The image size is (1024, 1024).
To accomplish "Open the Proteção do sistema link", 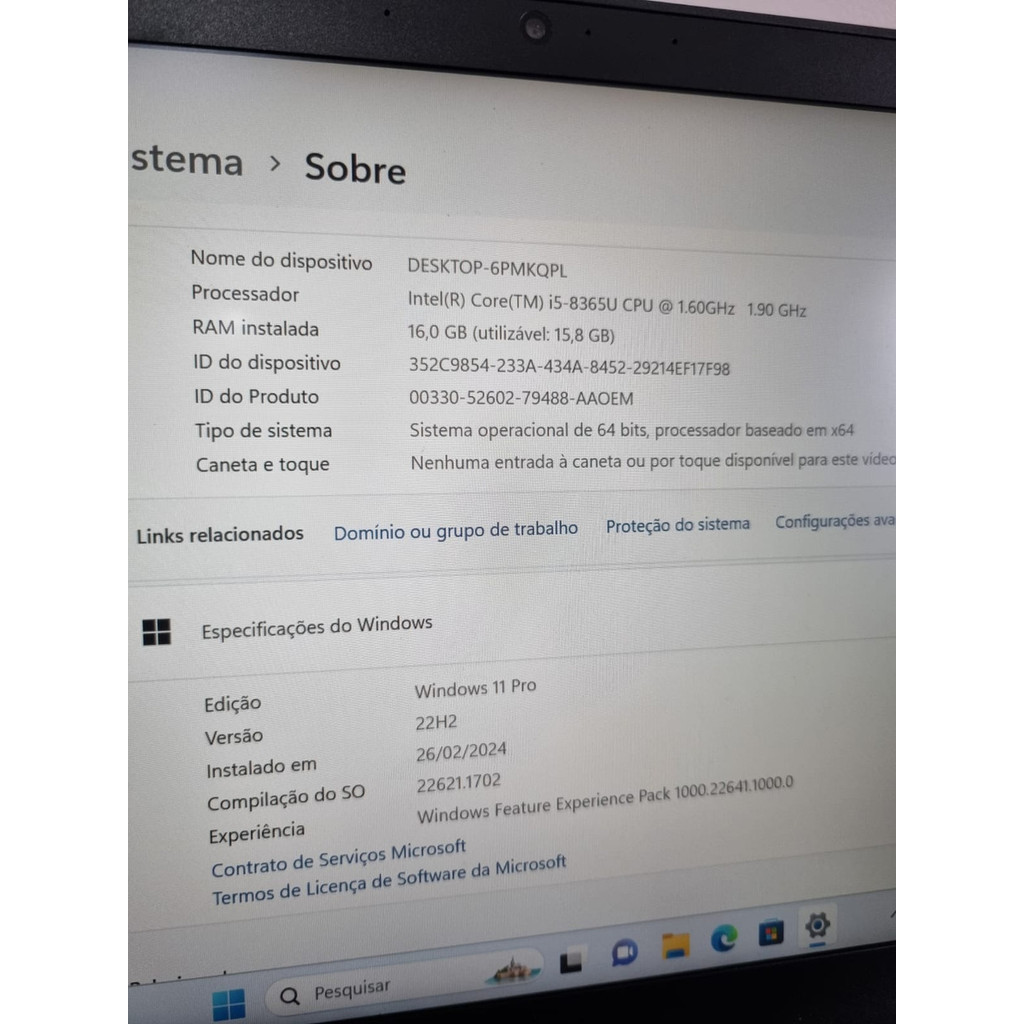I will [x=678, y=525].
